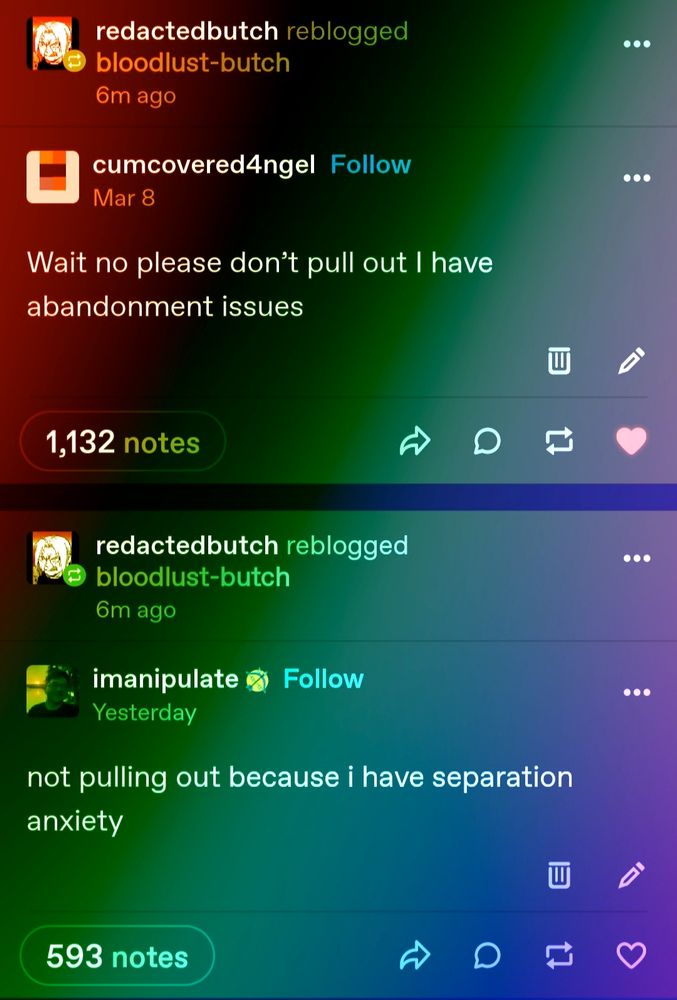Open more options beside imanipulate

click(x=636, y=692)
